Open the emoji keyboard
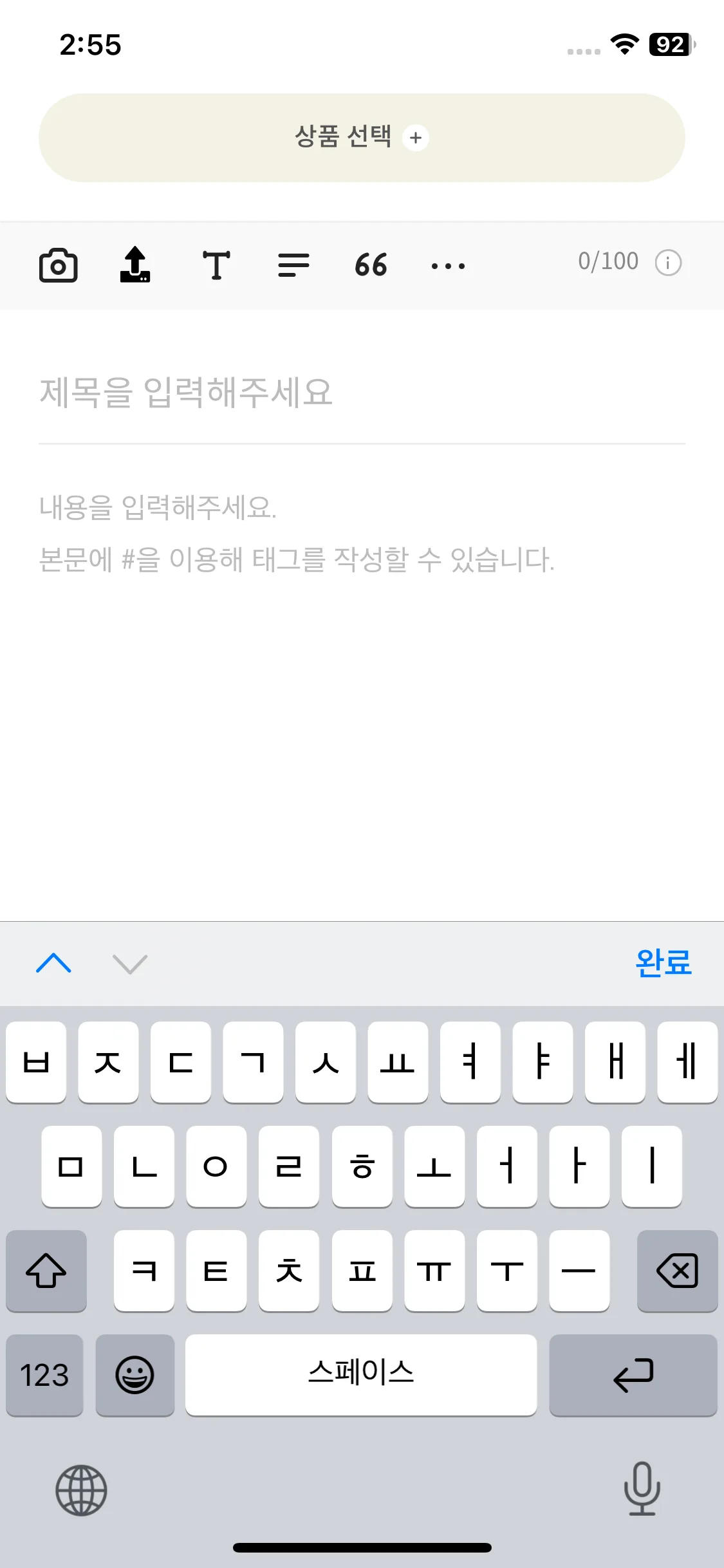The width and height of the screenshot is (724, 1568). pyautogui.click(x=135, y=1375)
